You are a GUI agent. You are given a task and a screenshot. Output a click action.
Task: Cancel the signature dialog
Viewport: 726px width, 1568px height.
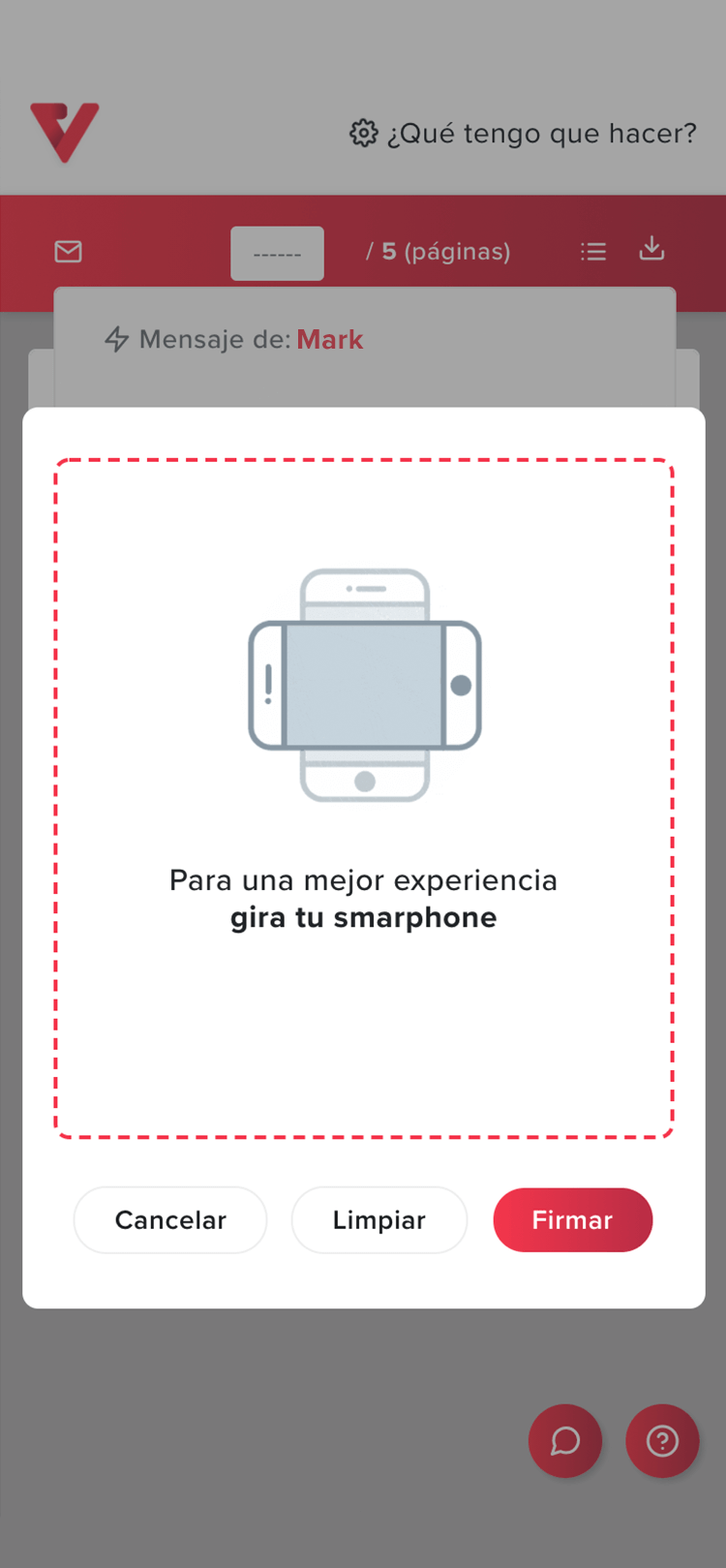click(x=170, y=1219)
